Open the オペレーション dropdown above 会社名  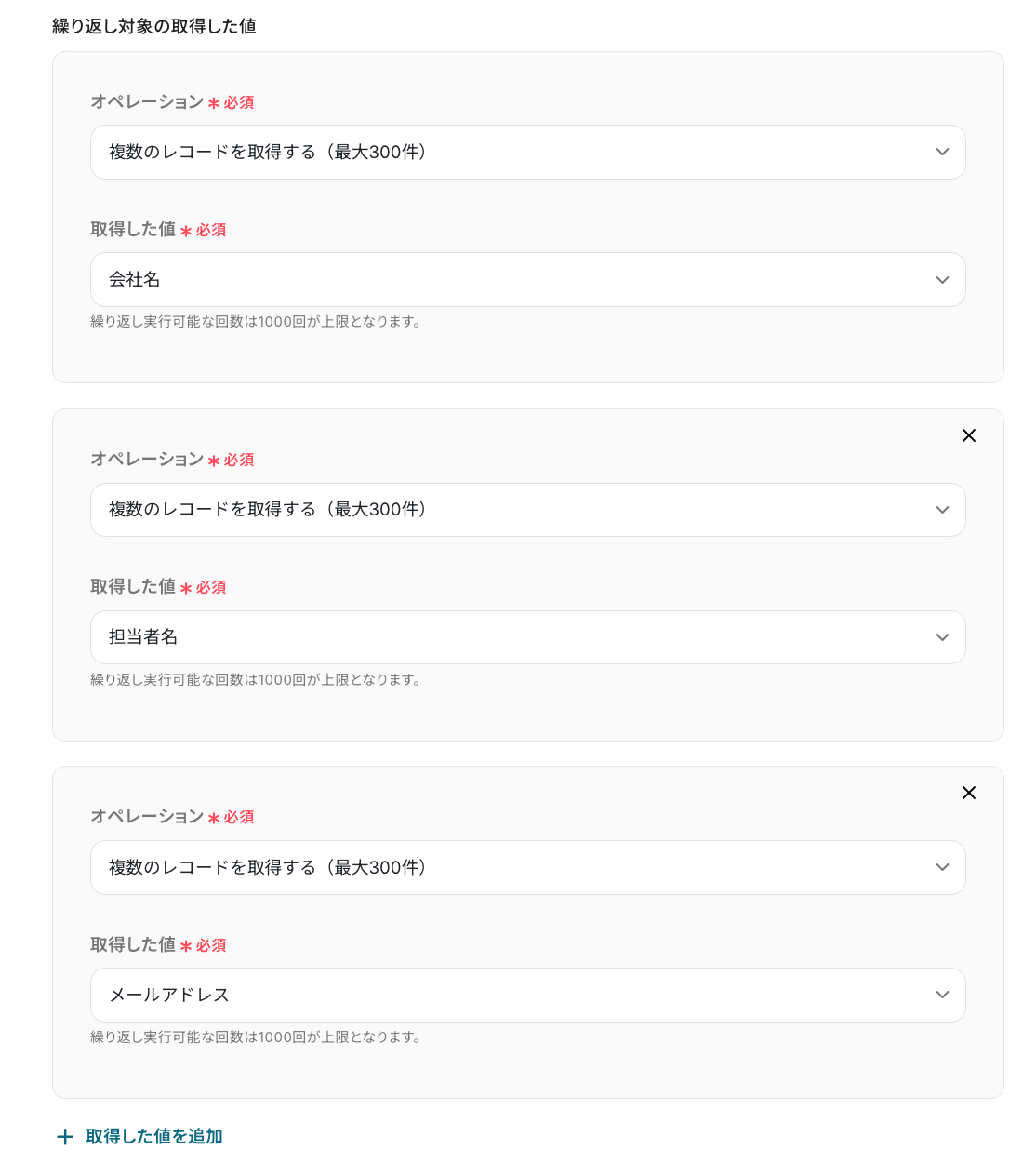tap(527, 153)
